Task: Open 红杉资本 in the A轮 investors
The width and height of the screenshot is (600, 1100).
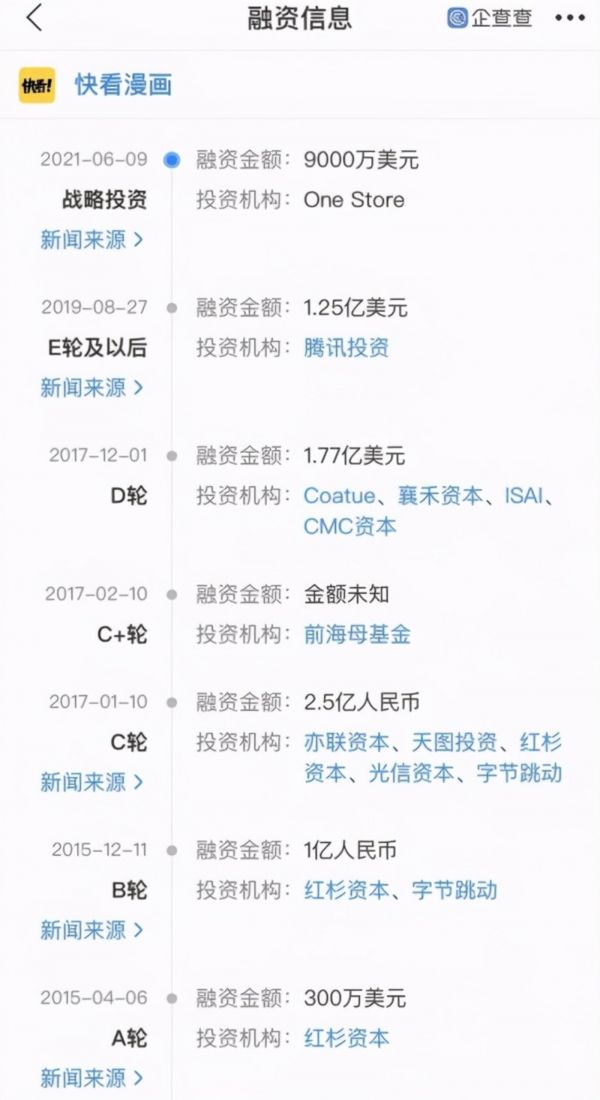Action: pos(346,1038)
